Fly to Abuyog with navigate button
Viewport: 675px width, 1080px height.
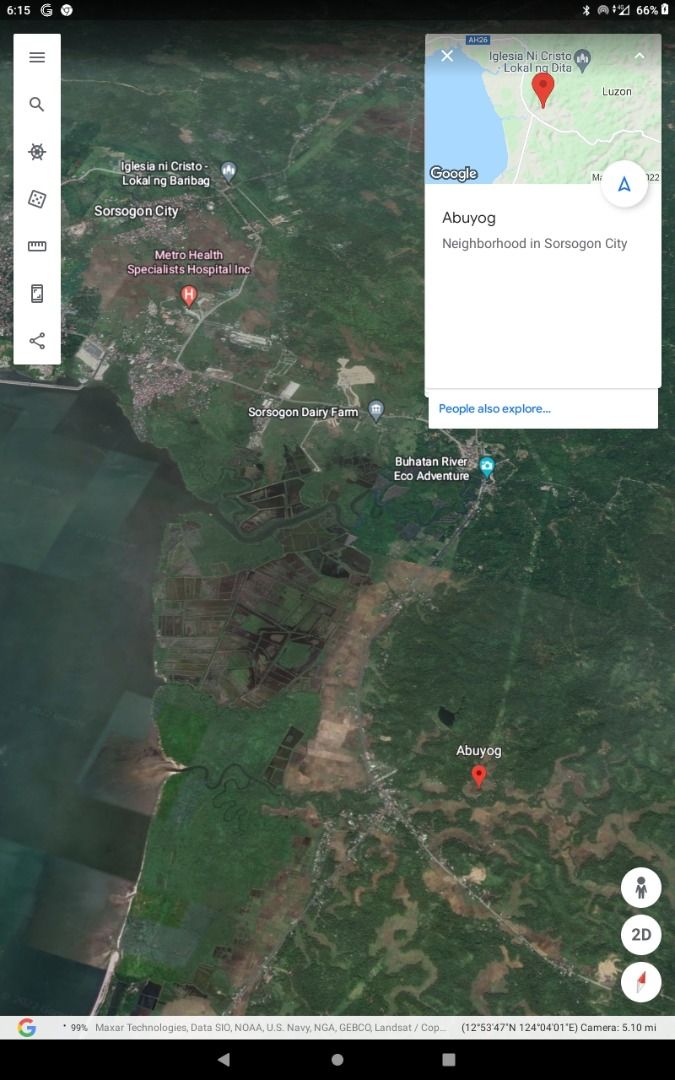coord(624,184)
